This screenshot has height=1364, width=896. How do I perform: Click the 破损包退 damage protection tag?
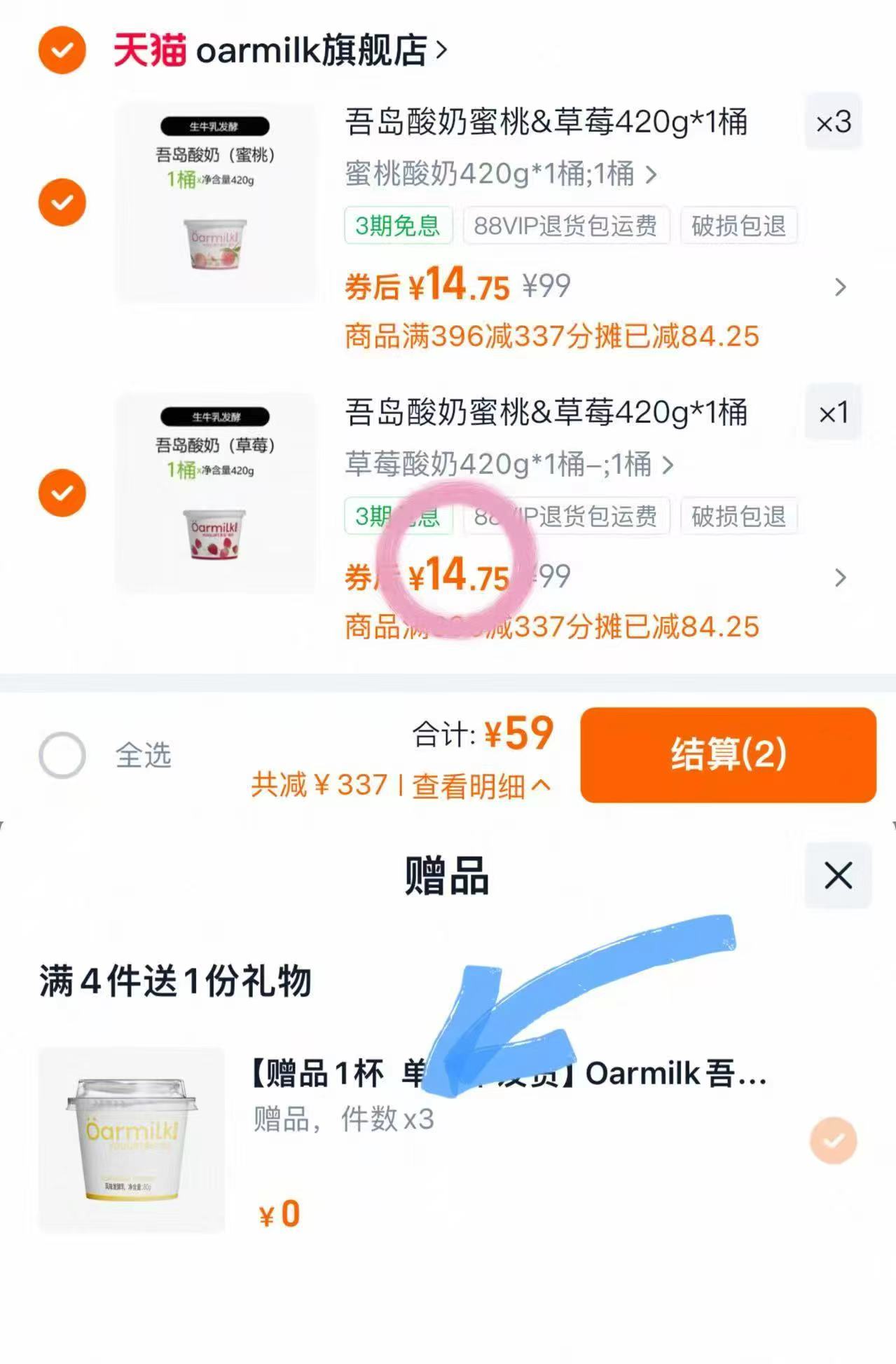pos(740,225)
